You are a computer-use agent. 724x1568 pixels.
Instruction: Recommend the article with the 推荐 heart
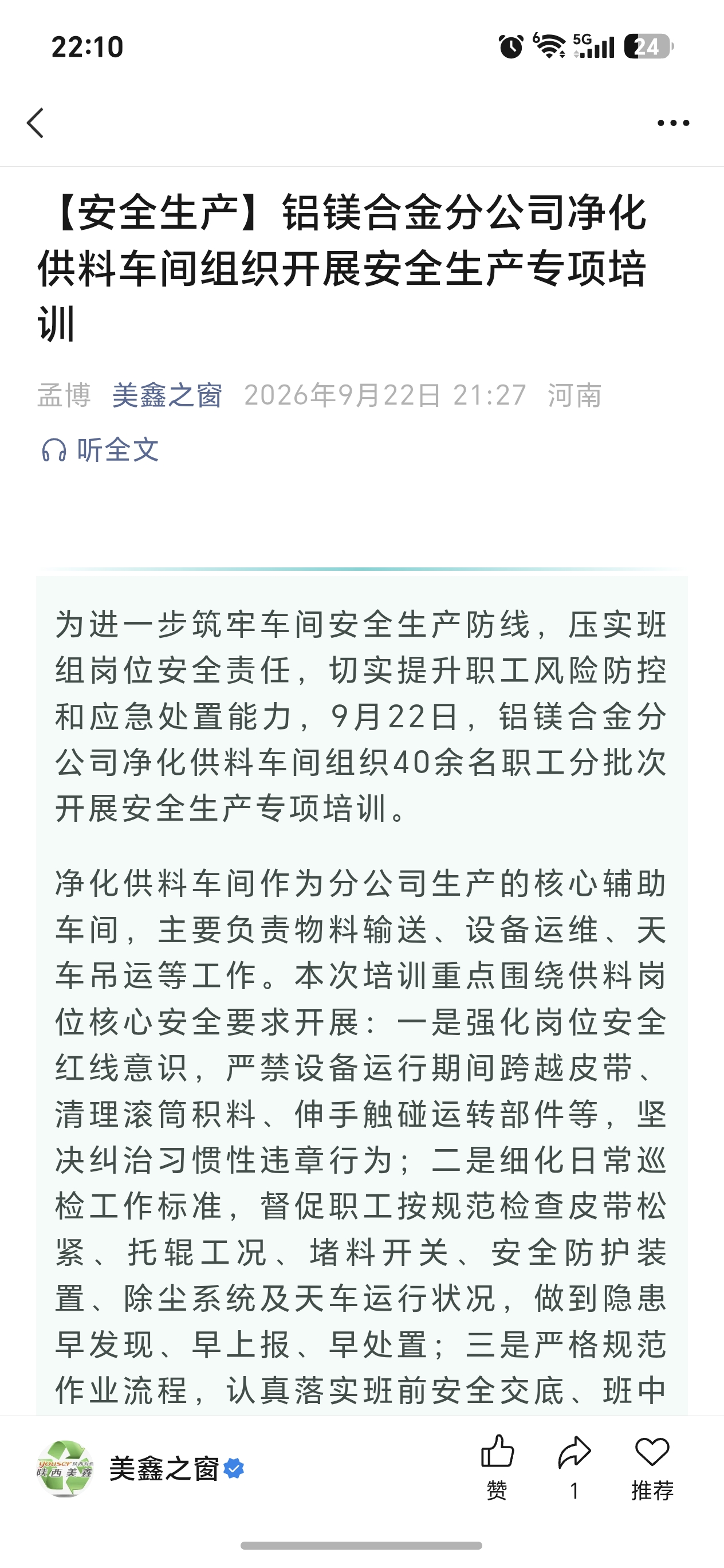[x=652, y=1468]
